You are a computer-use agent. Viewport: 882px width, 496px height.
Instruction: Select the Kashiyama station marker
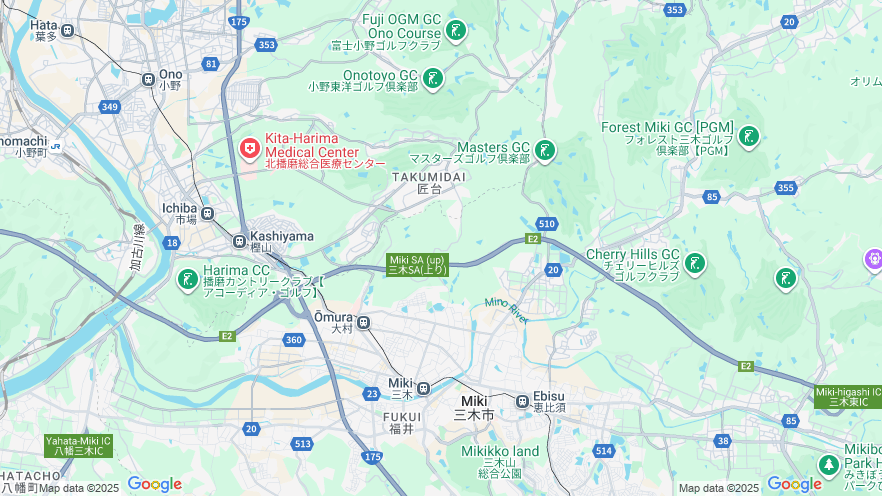click(239, 241)
